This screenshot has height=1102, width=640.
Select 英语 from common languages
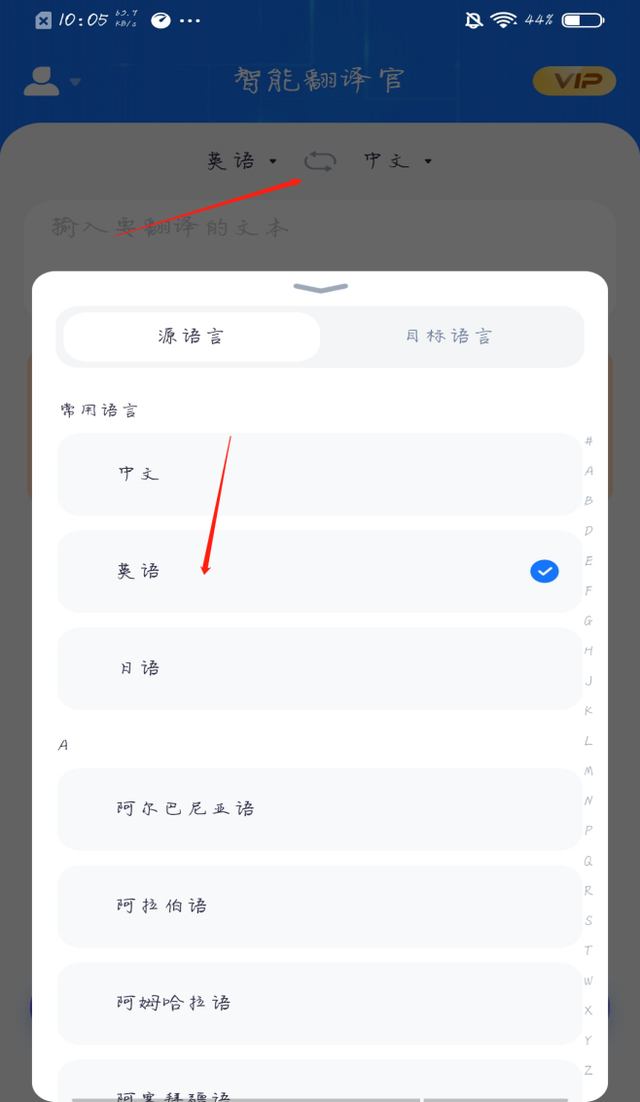pos(319,571)
